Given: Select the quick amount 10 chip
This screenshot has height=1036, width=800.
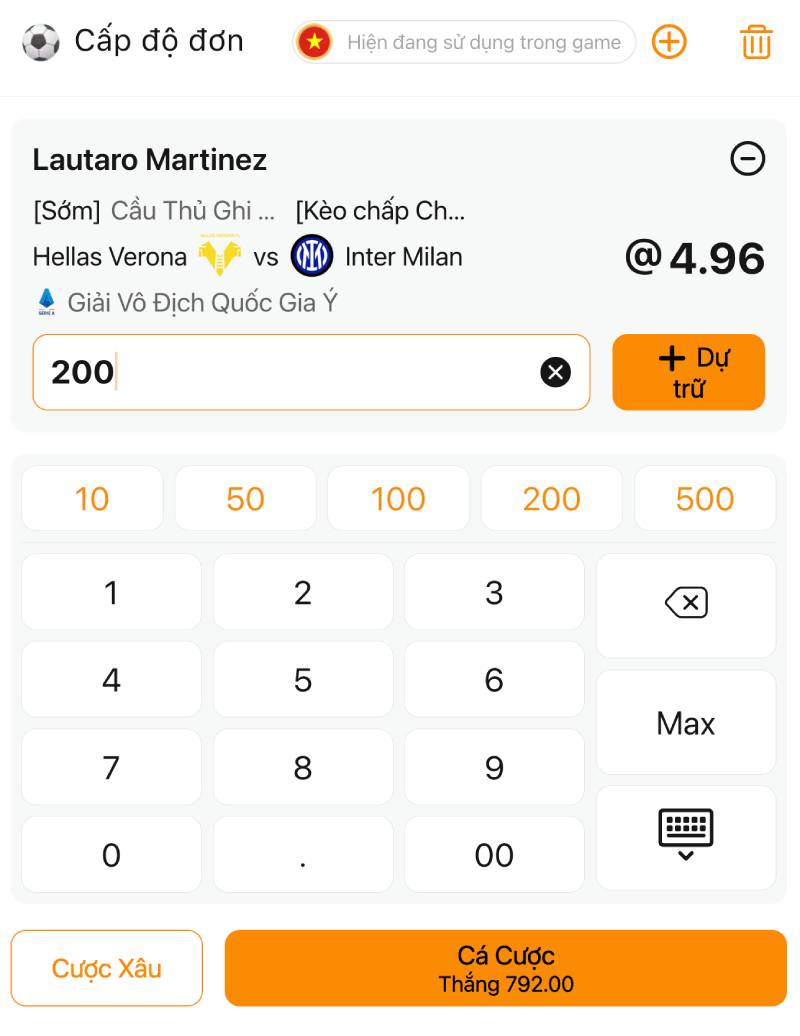Looking at the screenshot, I should [92, 498].
